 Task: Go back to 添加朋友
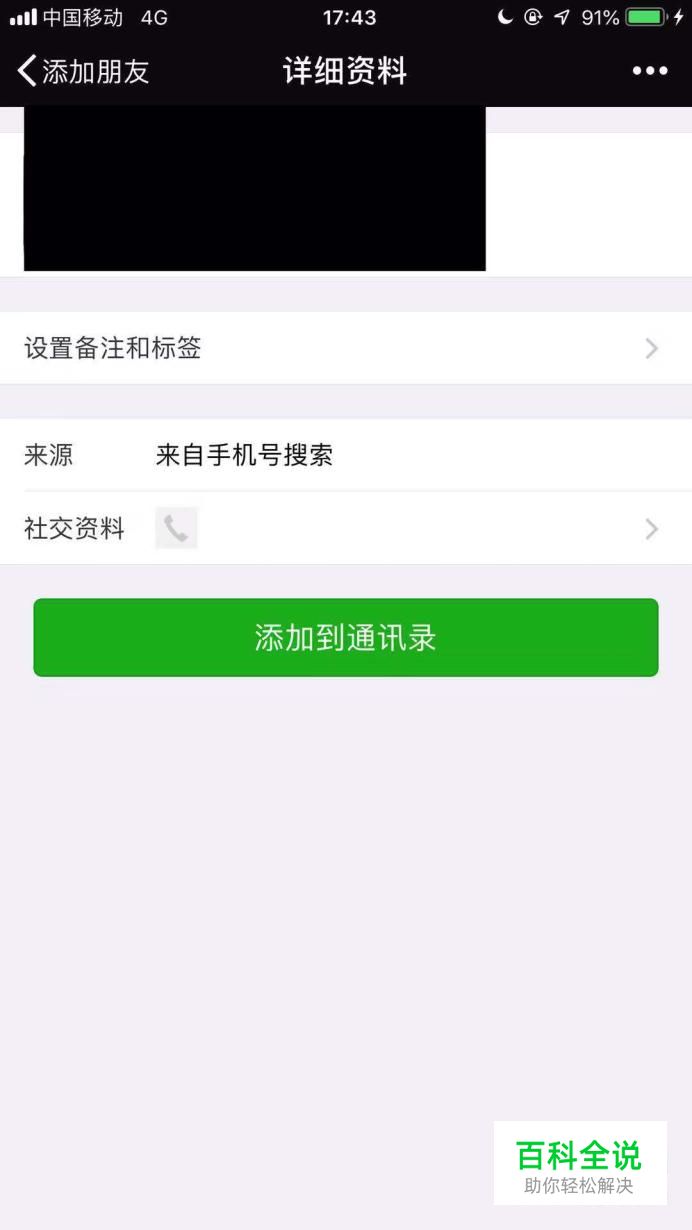coord(84,71)
